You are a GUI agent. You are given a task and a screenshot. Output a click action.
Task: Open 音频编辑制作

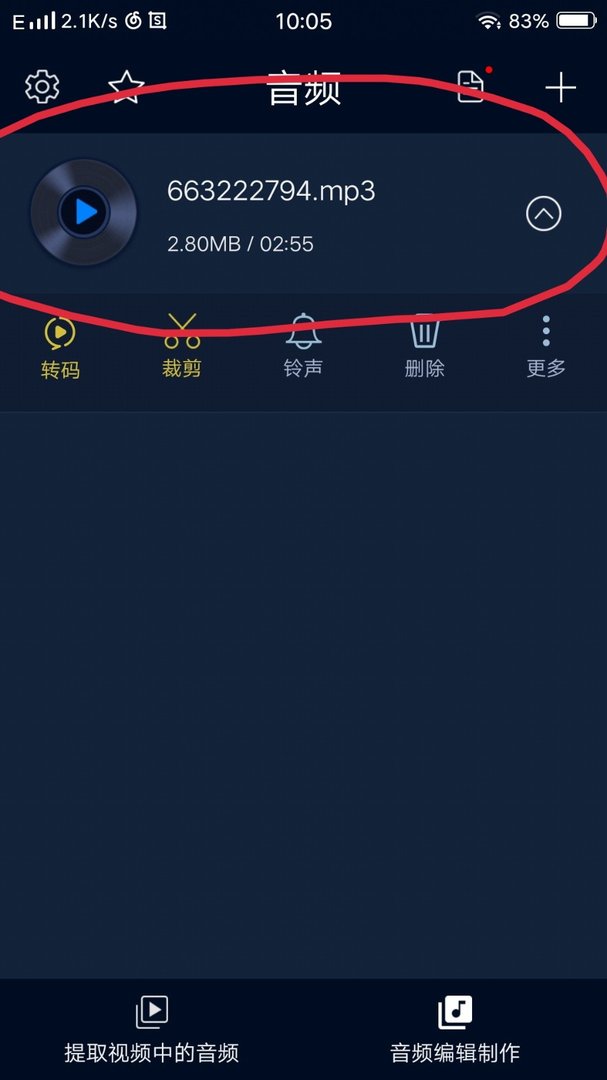(x=455, y=1030)
